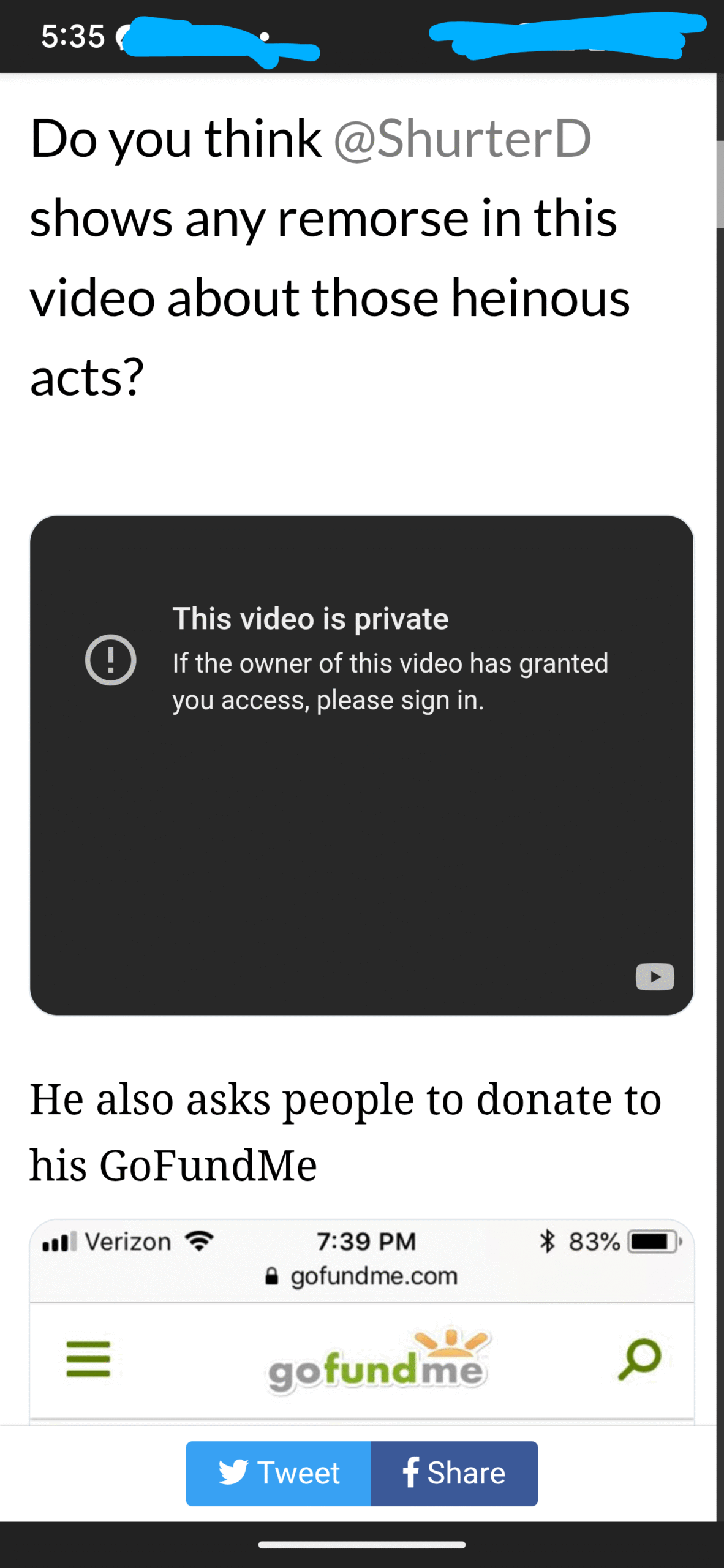Tap the Tweet button
Screen dimensions: 724x1568
click(279, 1473)
